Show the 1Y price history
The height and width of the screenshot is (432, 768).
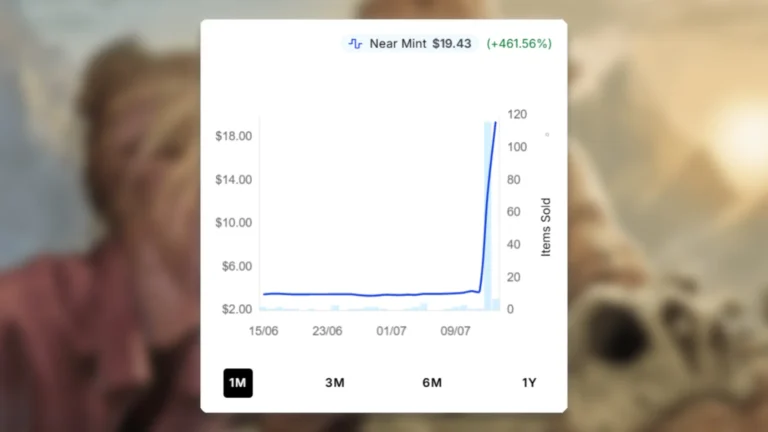(x=529, y=383)
